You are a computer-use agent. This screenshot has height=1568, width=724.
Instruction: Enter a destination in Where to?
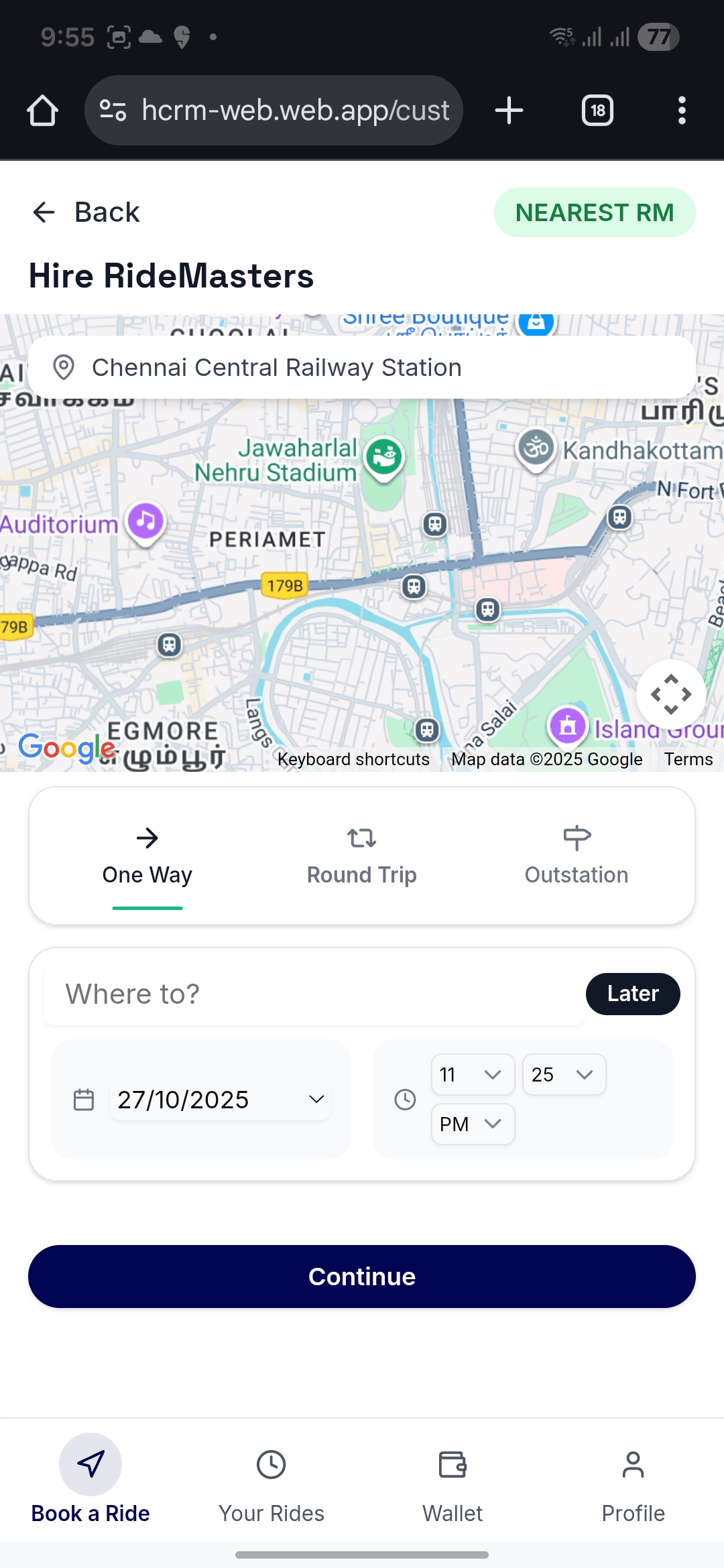tap(315, 994)
